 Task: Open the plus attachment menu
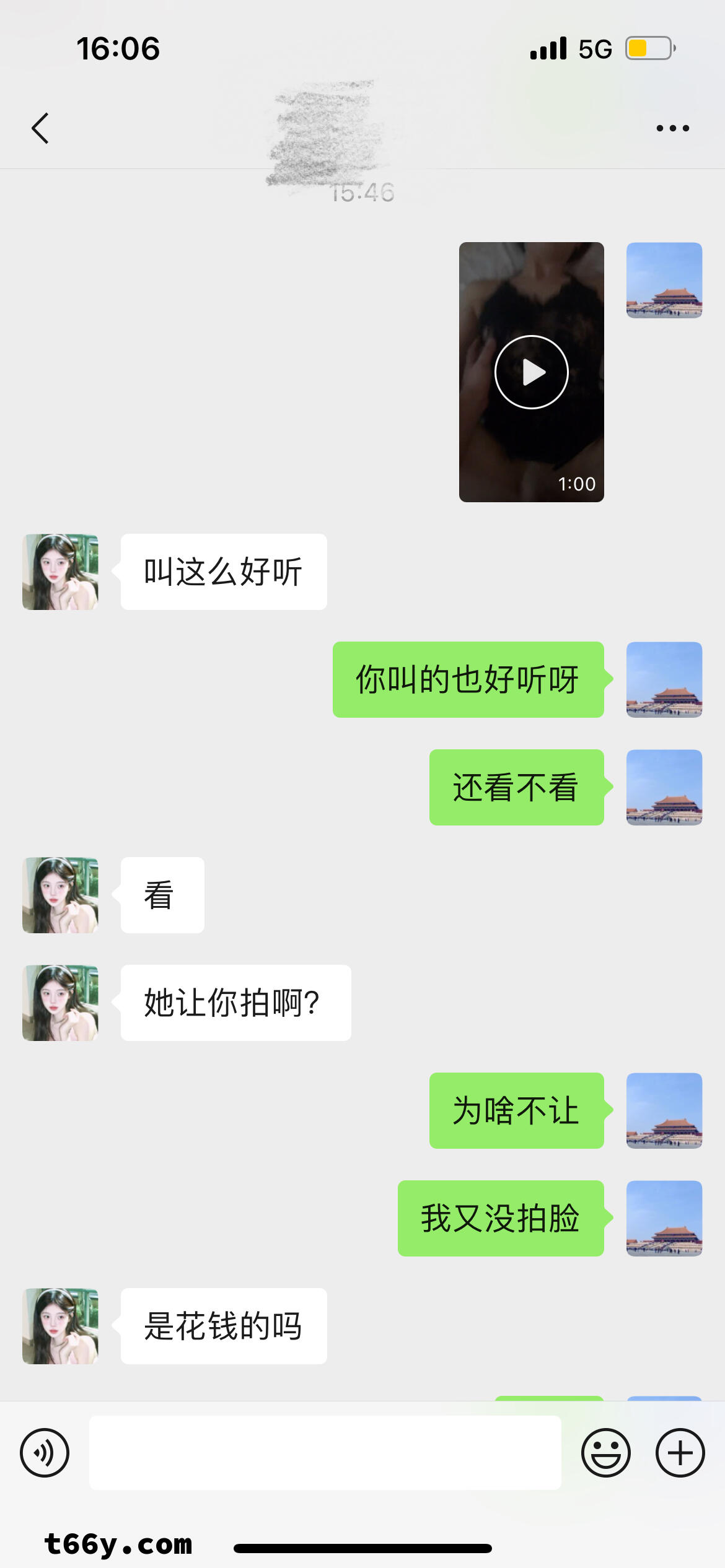pyautogui.click(x=680, y=1452)
